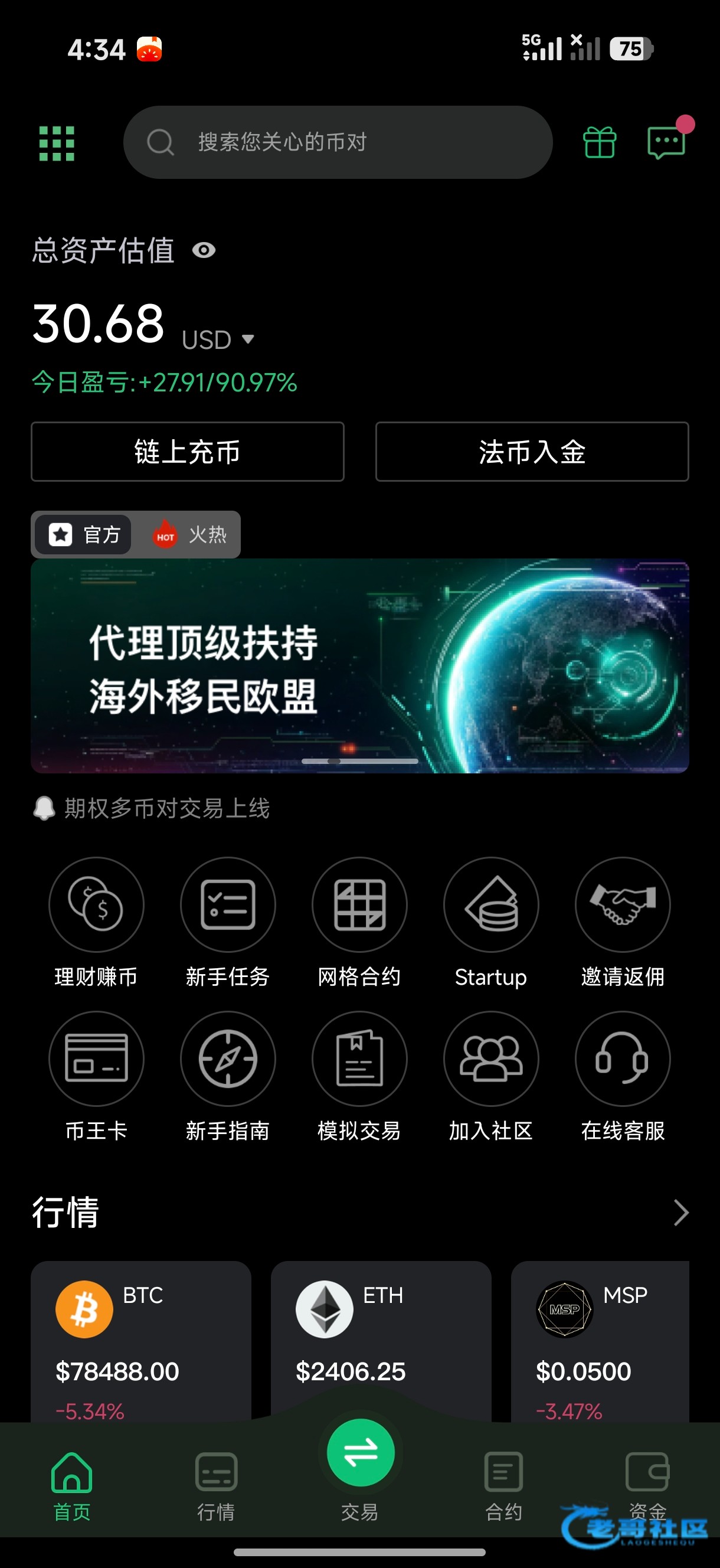Open the 代理顶级扶持 banner
The height and width of the screenshot is (1568, 720).
(359, 667)
